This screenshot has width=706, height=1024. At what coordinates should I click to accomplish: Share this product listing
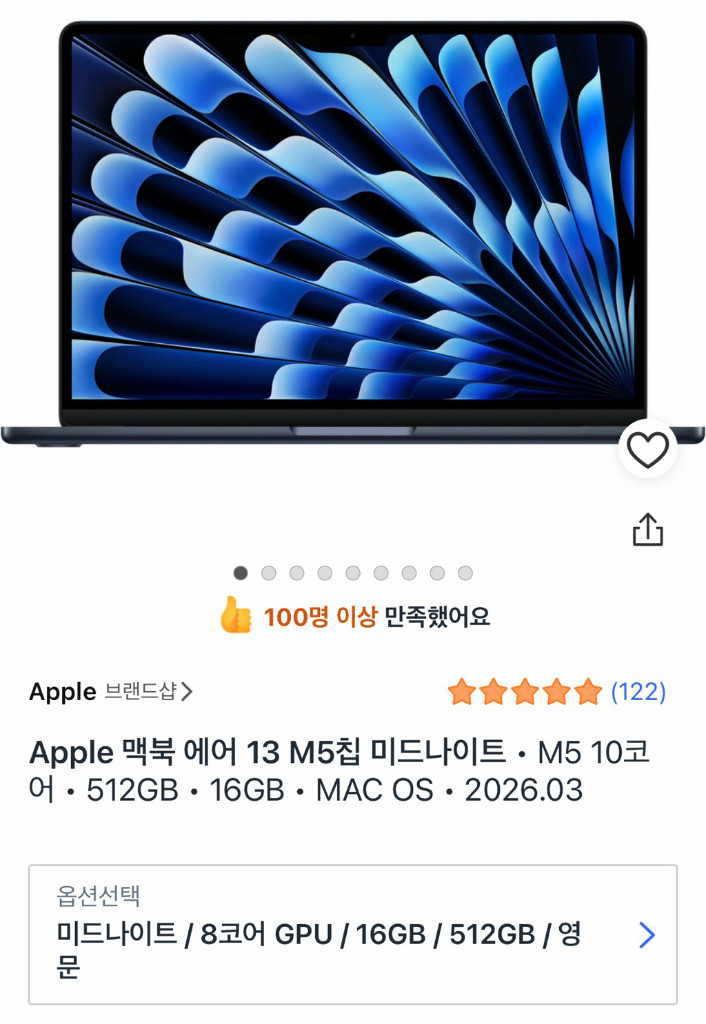647,530
